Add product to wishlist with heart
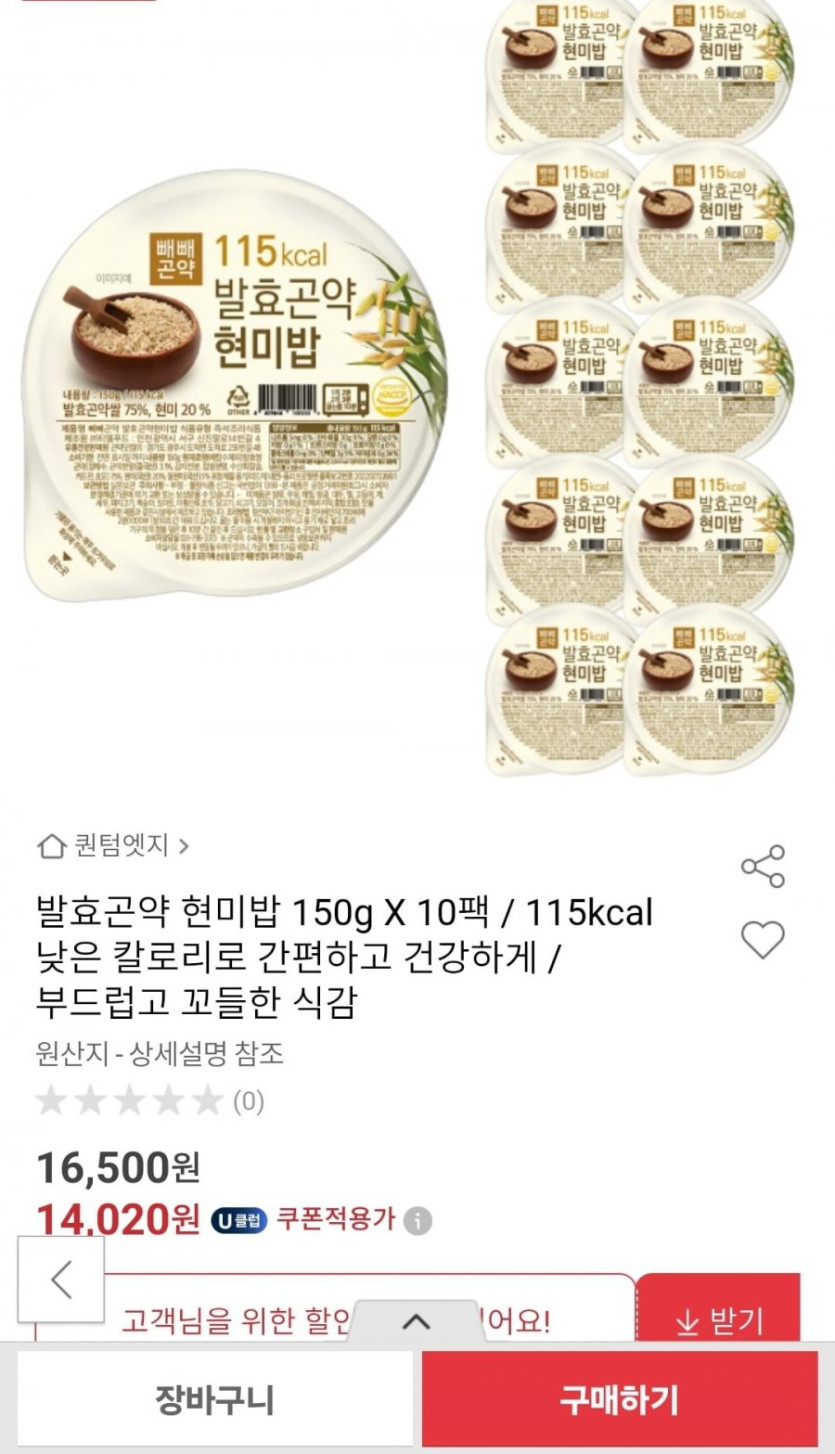 tap(762, 940)
